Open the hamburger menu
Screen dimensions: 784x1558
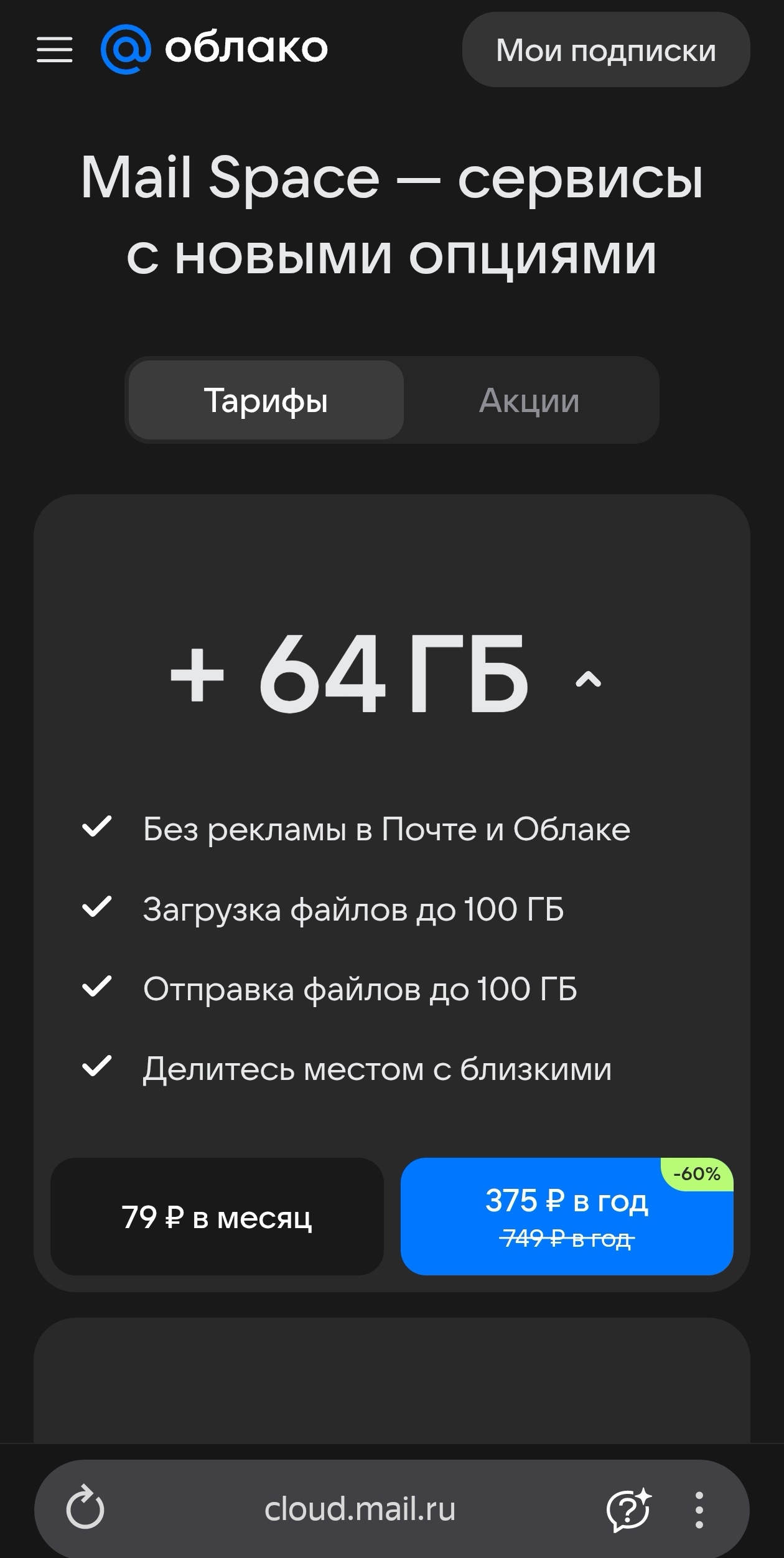[x=55, y=50]
